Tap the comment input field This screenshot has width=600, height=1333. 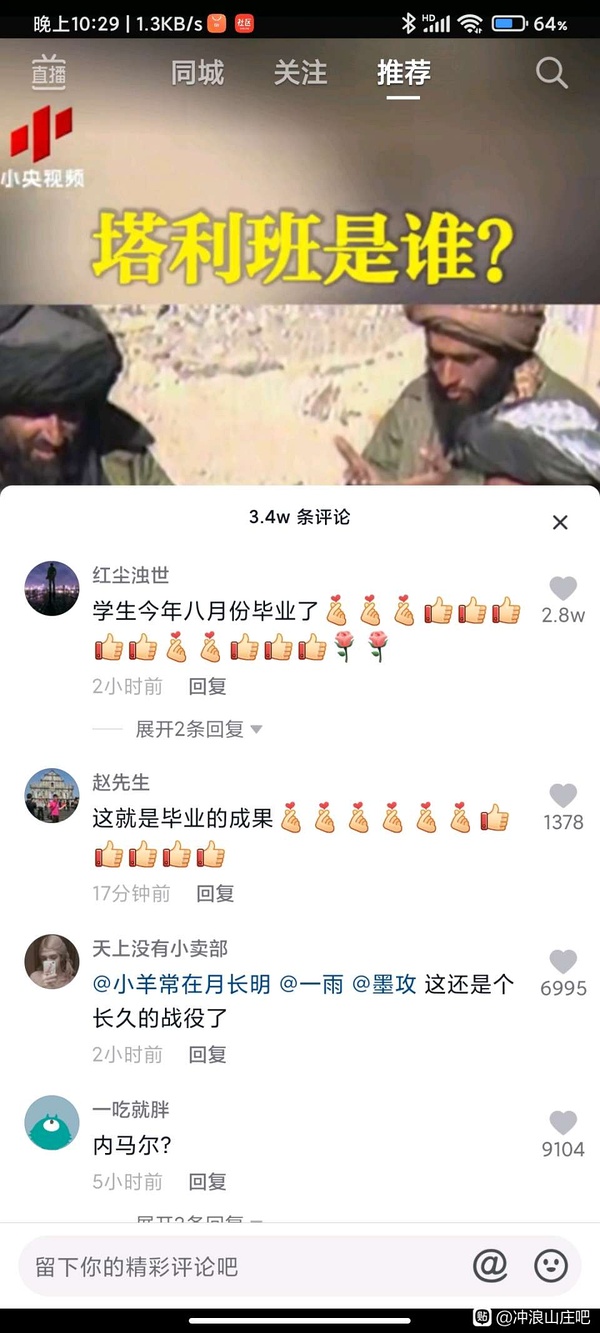[x=240, y=1267]
